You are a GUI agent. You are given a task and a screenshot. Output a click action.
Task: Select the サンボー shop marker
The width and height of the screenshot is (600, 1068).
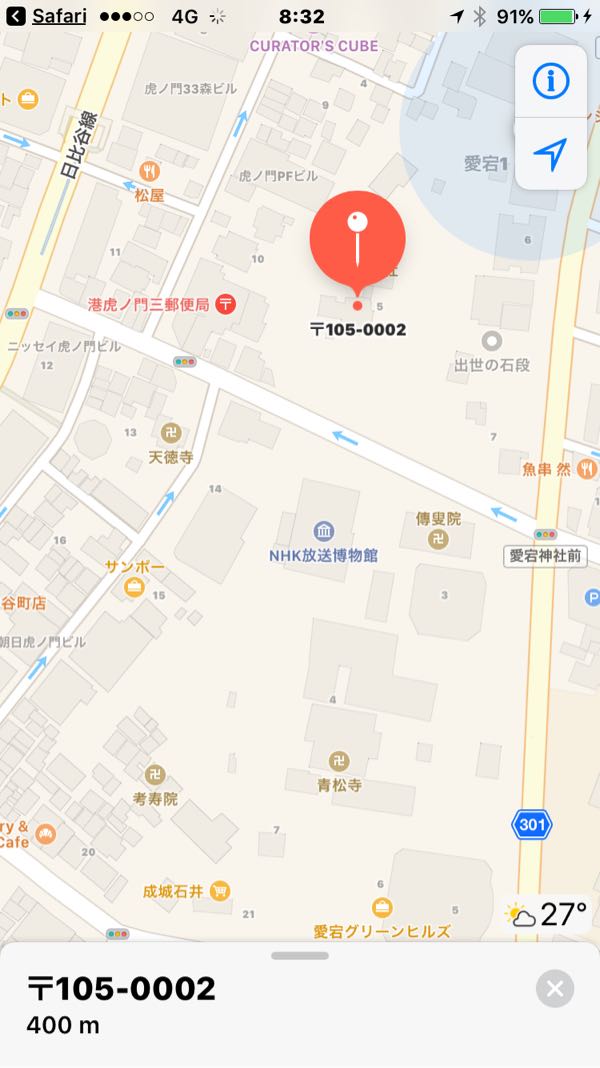(133, 587)
